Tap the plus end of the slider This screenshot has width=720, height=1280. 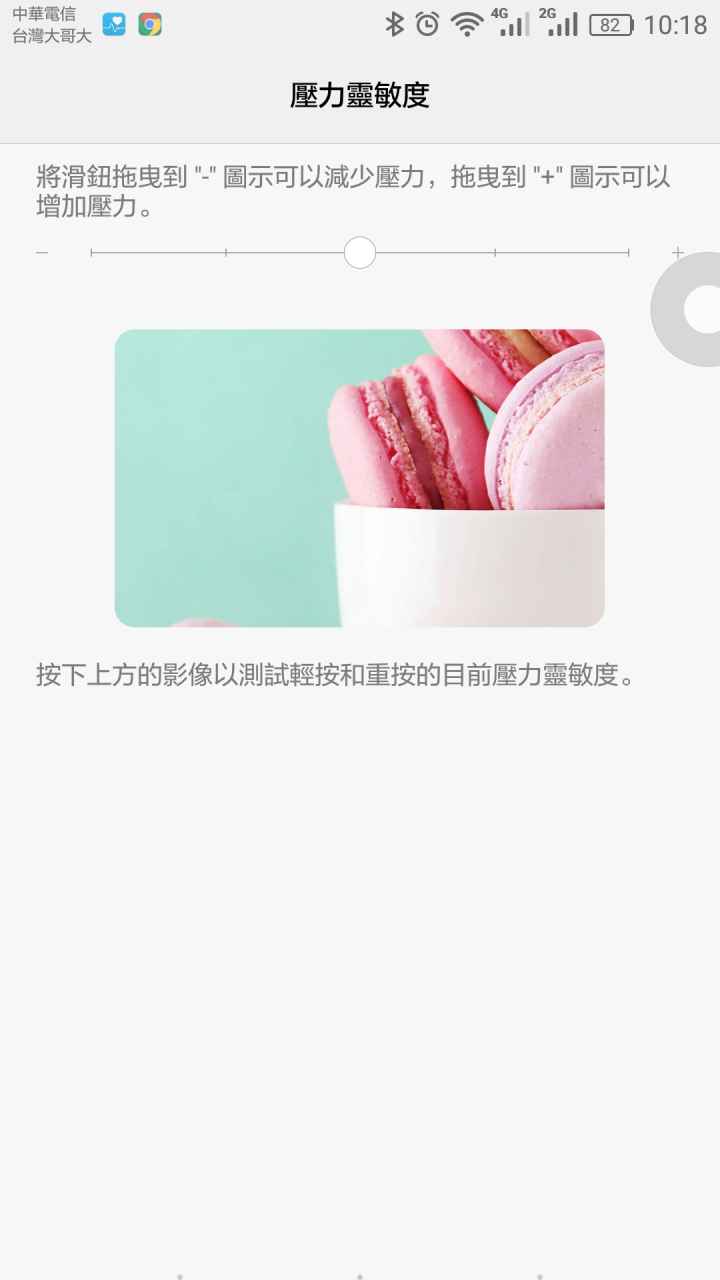pos(677,253)
